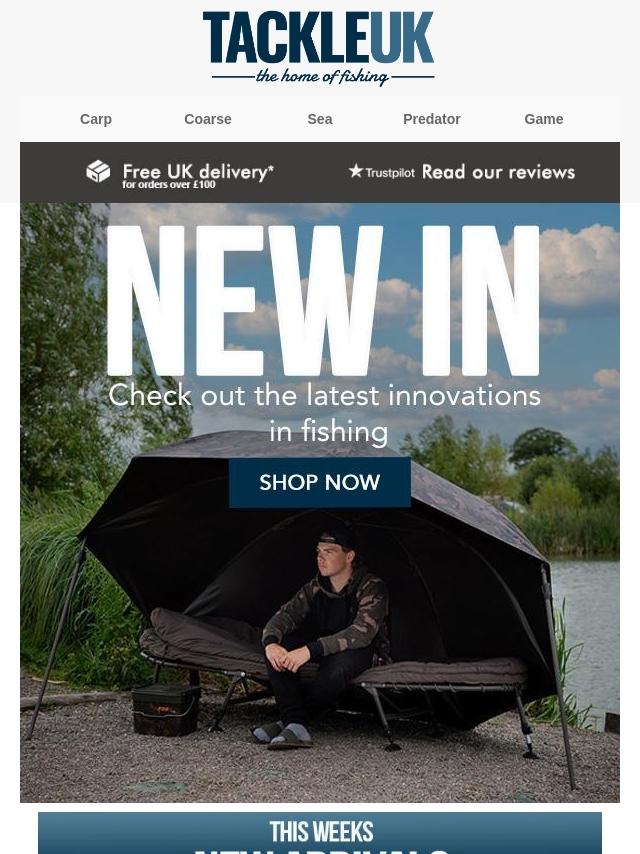This screenshot has width=640, height=854.
Task: Open the Carp category
Action: [x=96, y=119]
